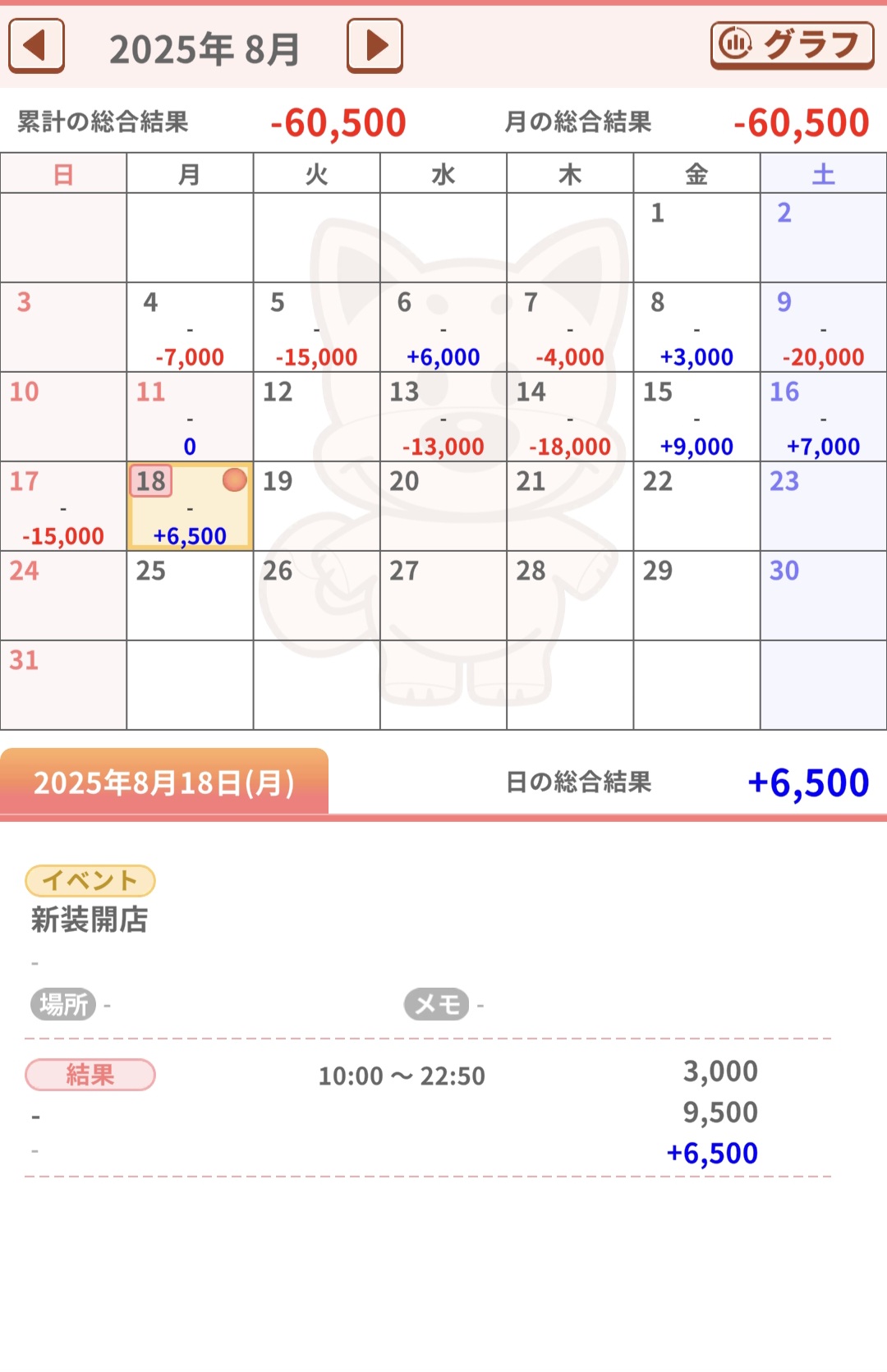Screen dimensions: 887x1372
Task: Go to the next month
Action: 375,46
